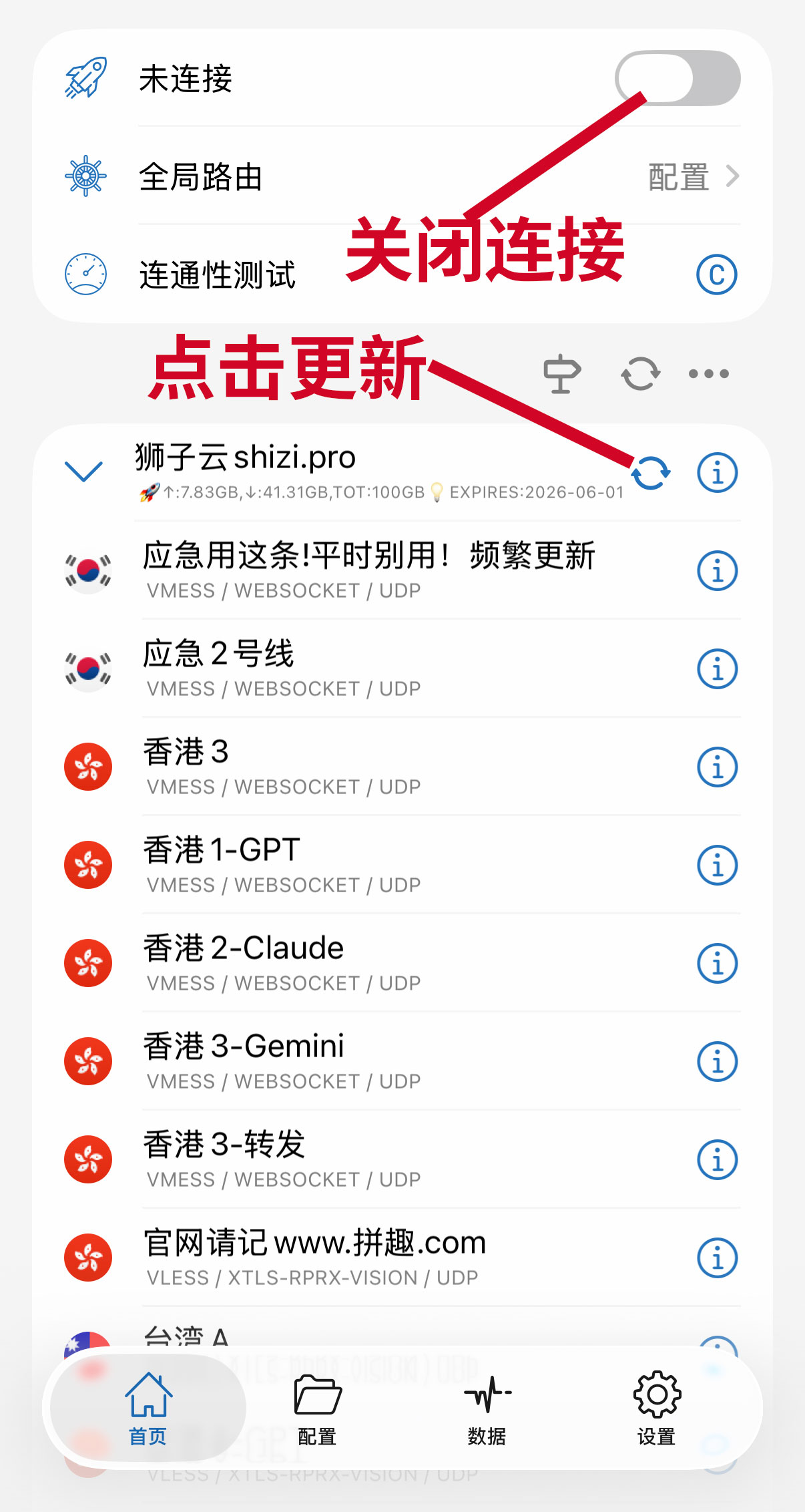View details of the 应急 2 号线 node
The height and width of the screenshot is (1512, 805).
click(717, 668)
